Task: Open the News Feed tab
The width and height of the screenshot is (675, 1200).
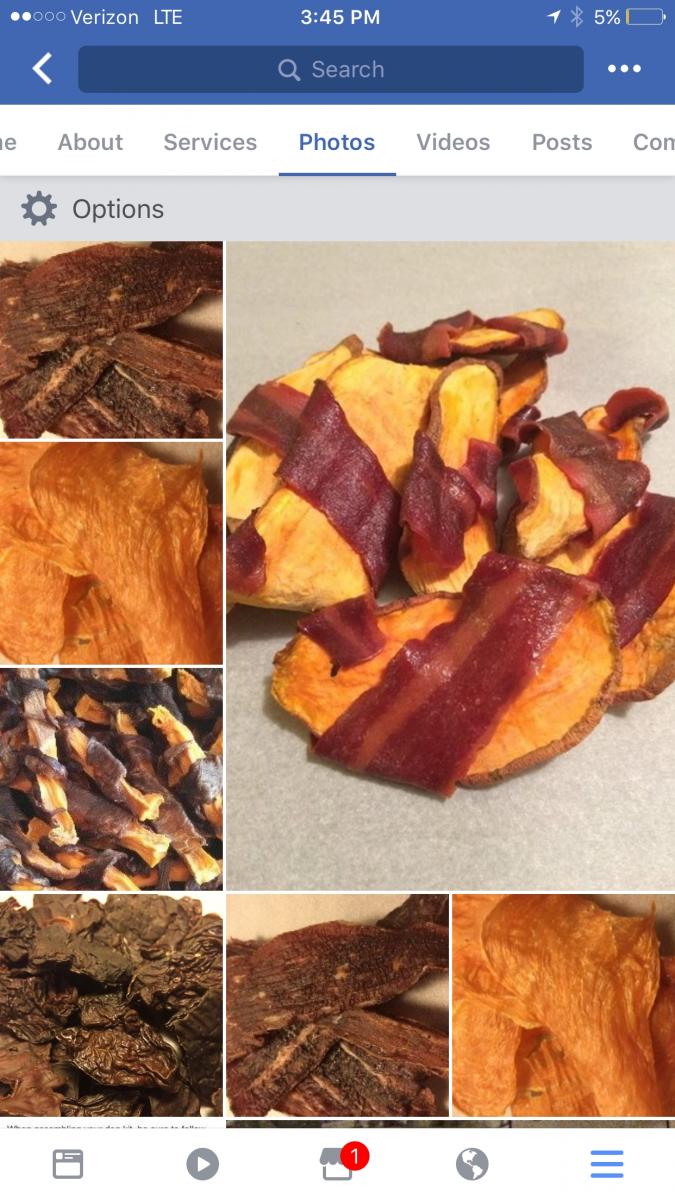Action: [x=68, y=1164]
